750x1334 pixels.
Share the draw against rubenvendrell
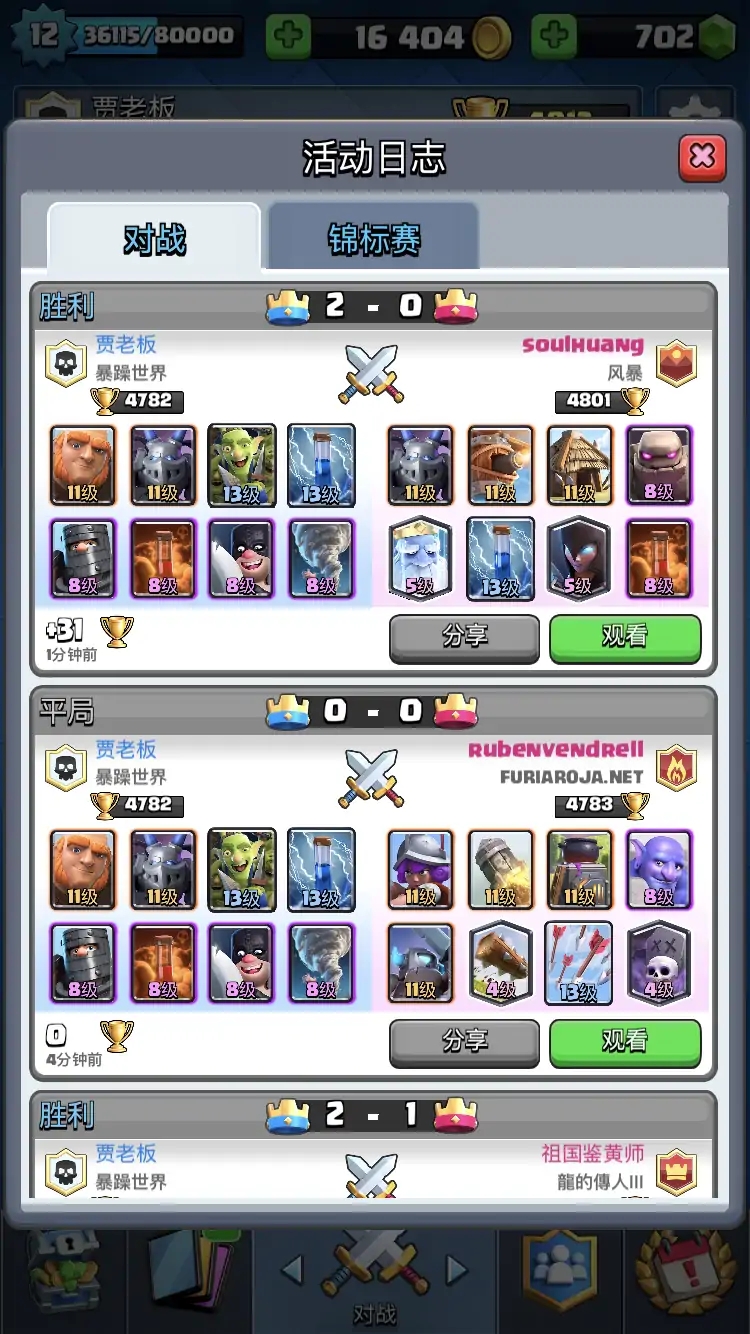pyautogui.click(x=464, y=1043)
